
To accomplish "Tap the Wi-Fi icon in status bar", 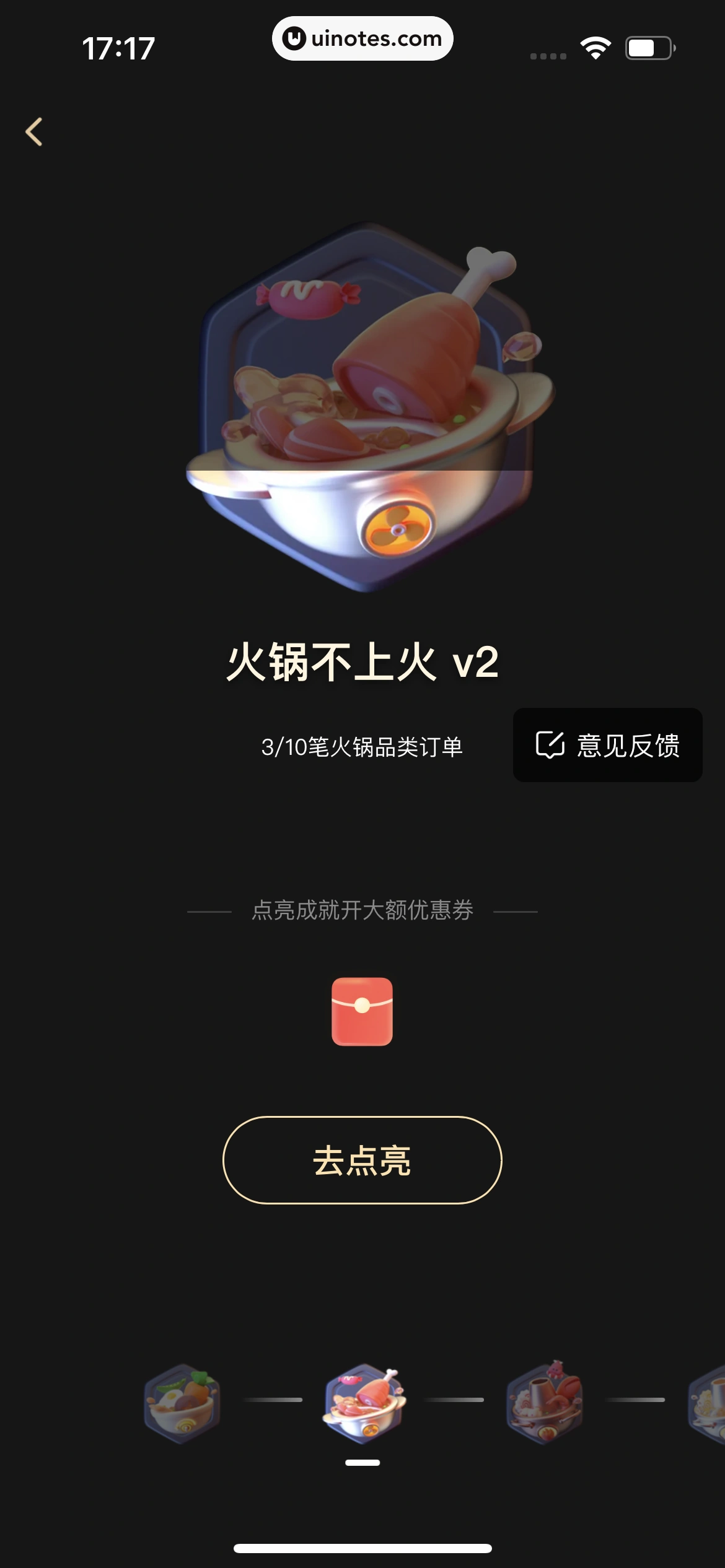I will pos(595,46).
